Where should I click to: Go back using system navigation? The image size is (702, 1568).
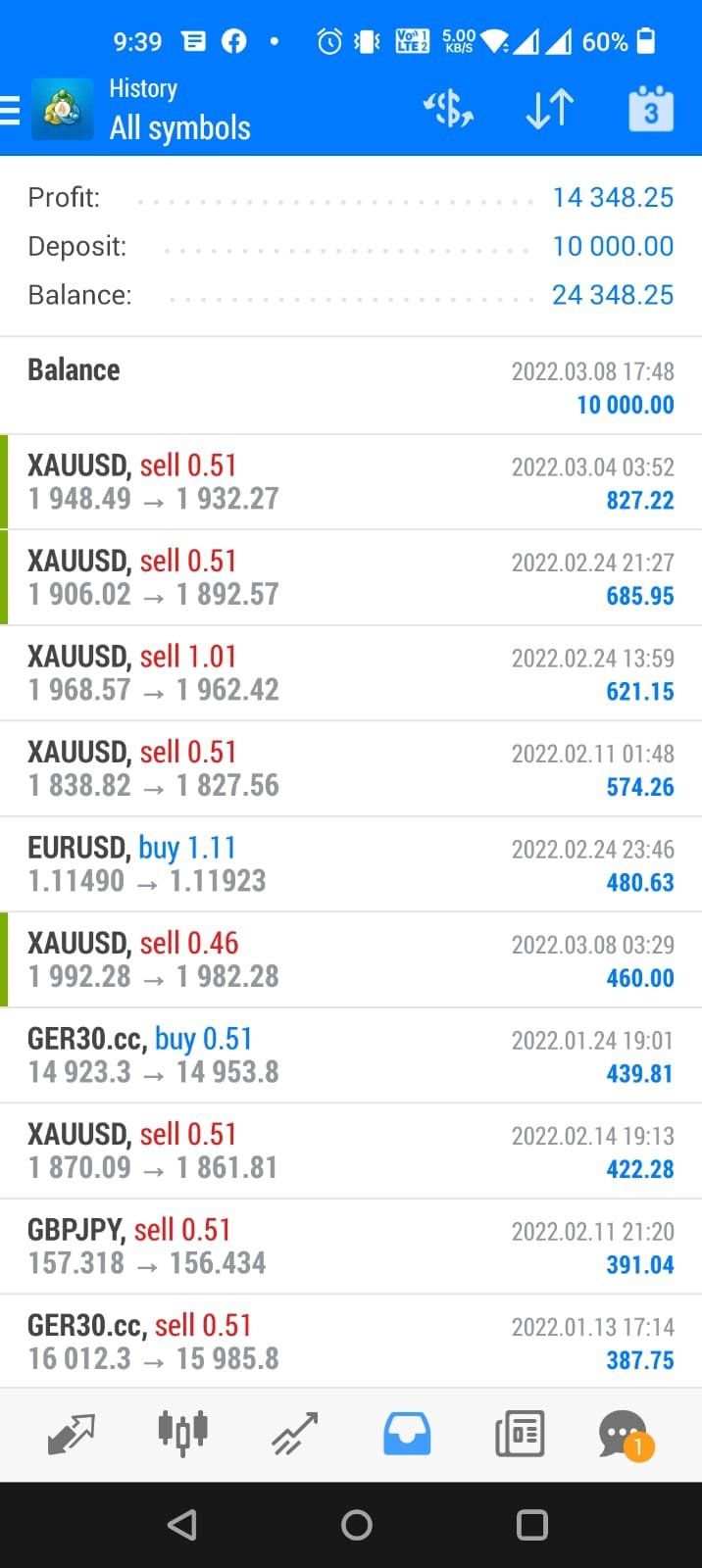(182, 1525)
